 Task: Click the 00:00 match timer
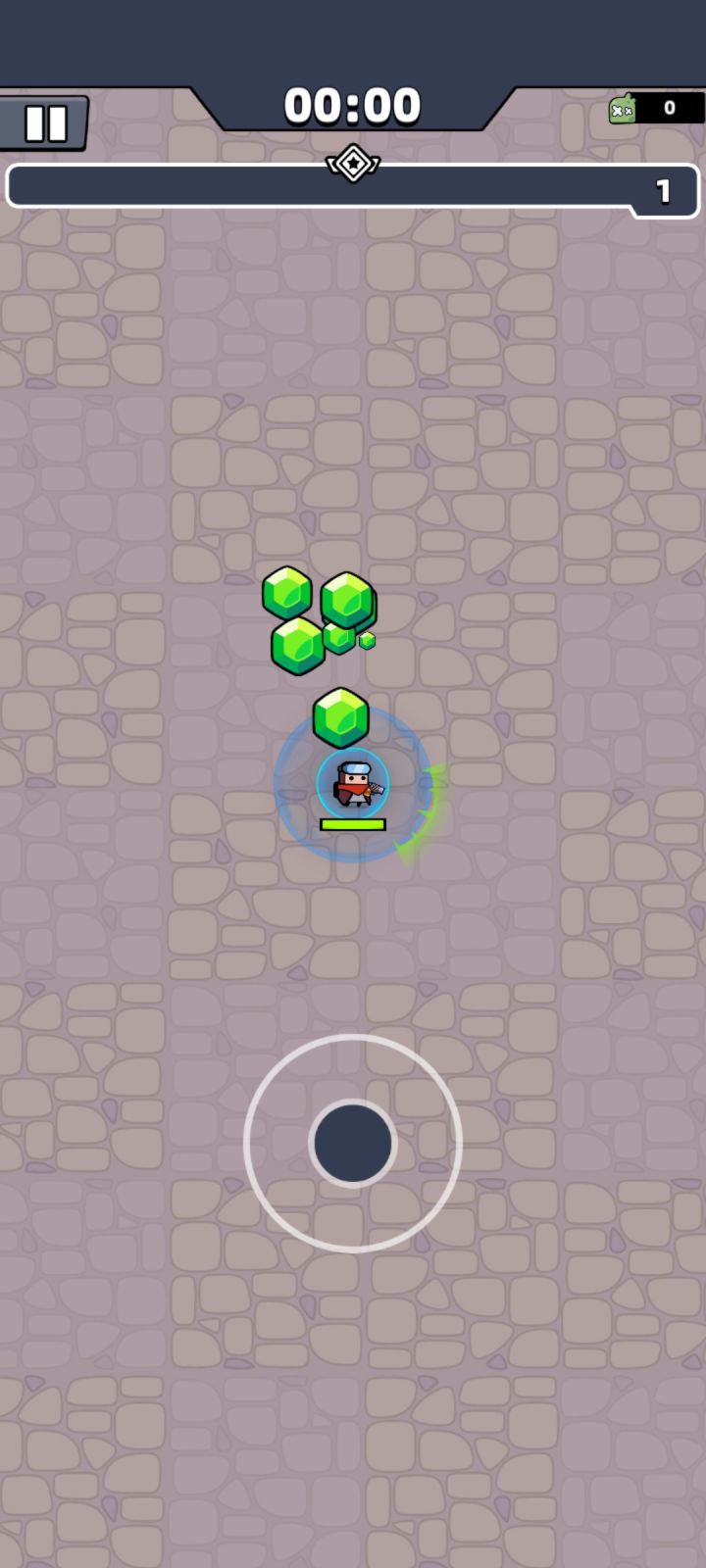click(x=351, y=105)
